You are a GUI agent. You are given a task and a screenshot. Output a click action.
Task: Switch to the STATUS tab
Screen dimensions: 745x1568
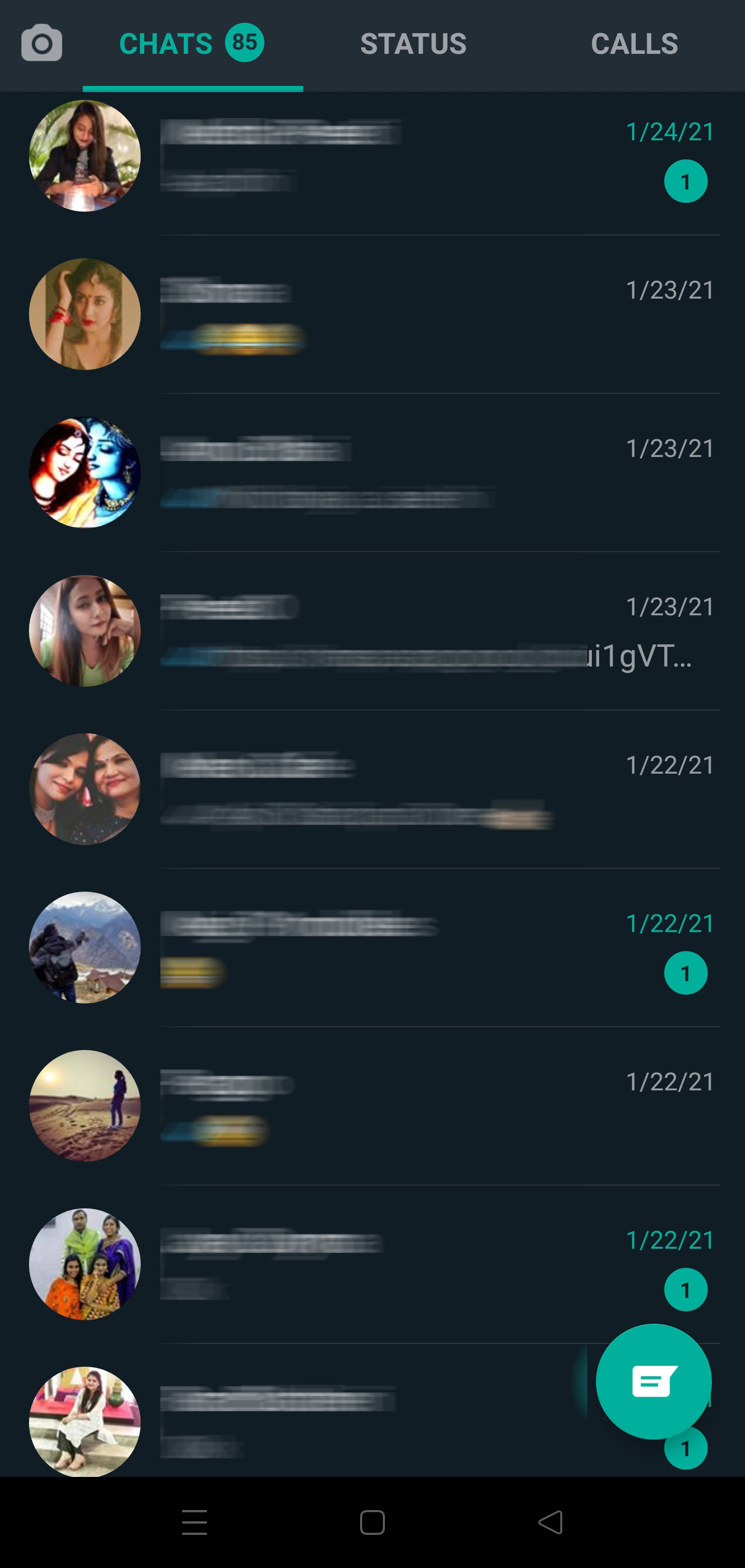coord(413,44)
